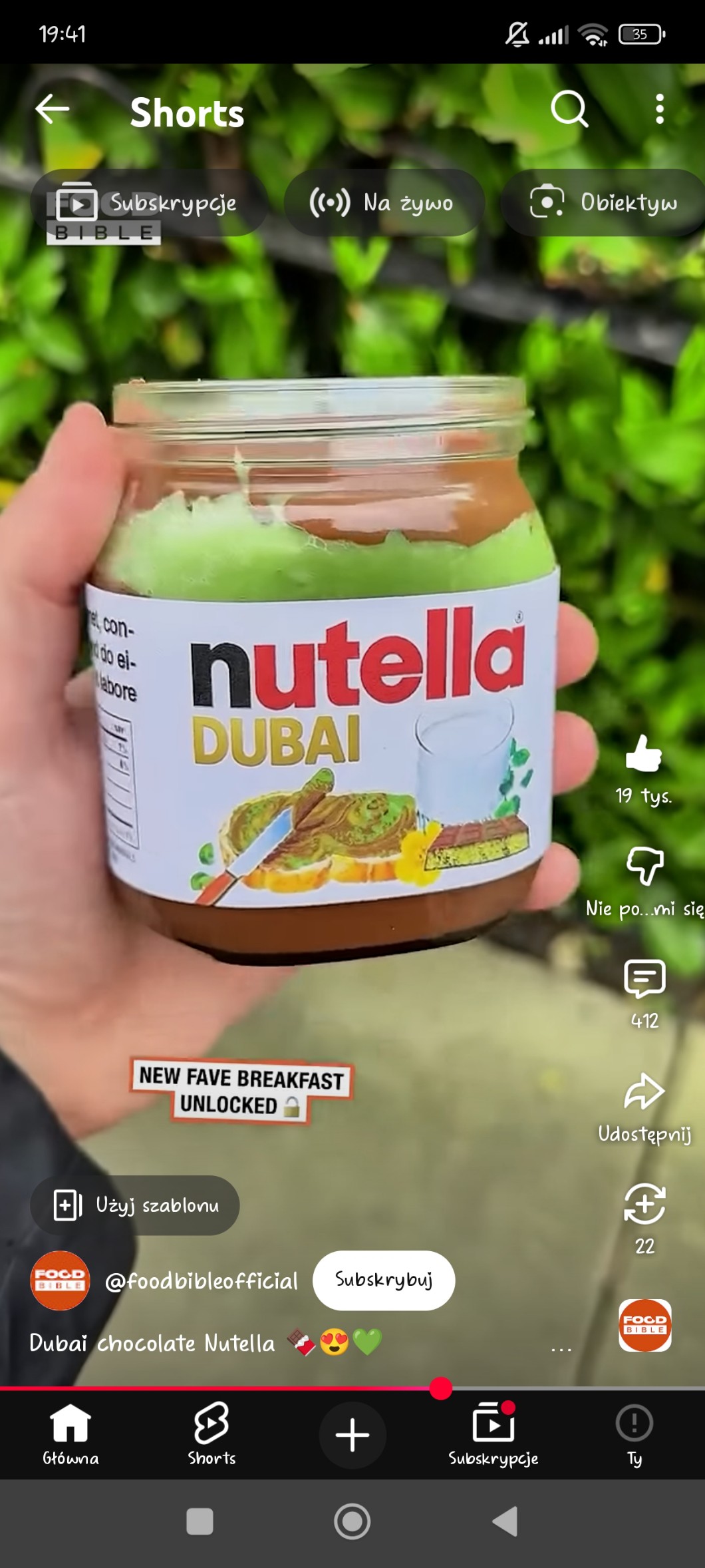The height and width of the screenshot is (1568, 705).
Task: Open the @foodbibleofficial channel
Action: coord(201,1281)
